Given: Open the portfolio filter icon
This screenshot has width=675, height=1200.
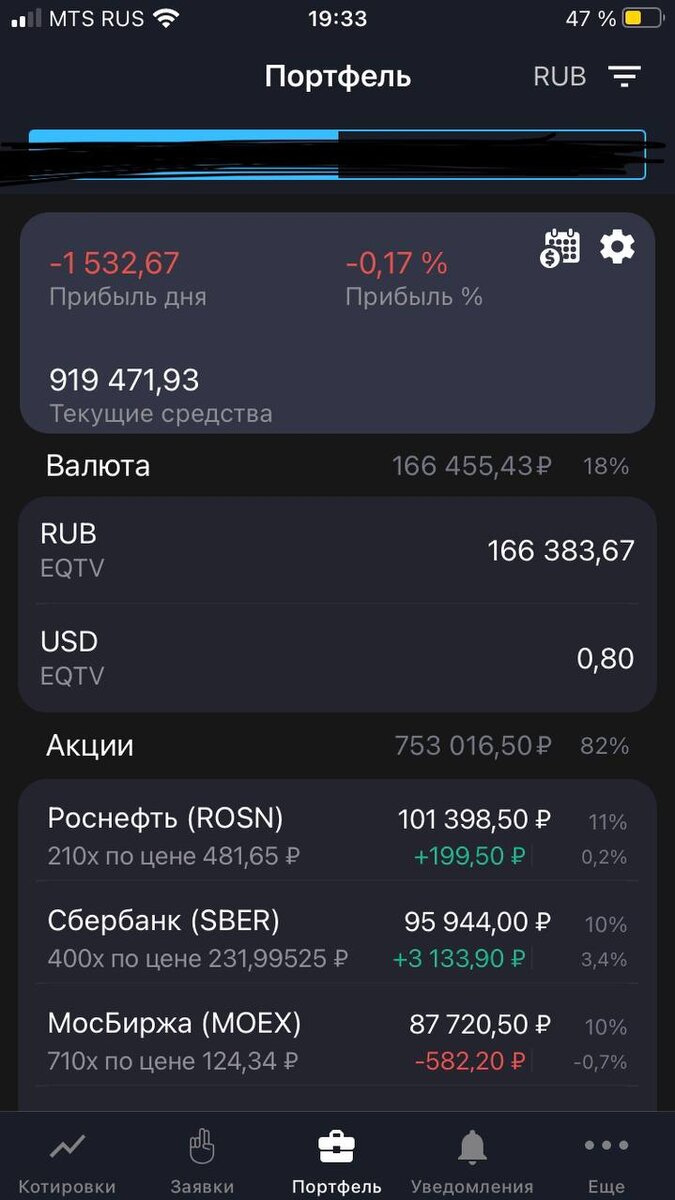Looking at the screenshot, I should tap(625, 77).
